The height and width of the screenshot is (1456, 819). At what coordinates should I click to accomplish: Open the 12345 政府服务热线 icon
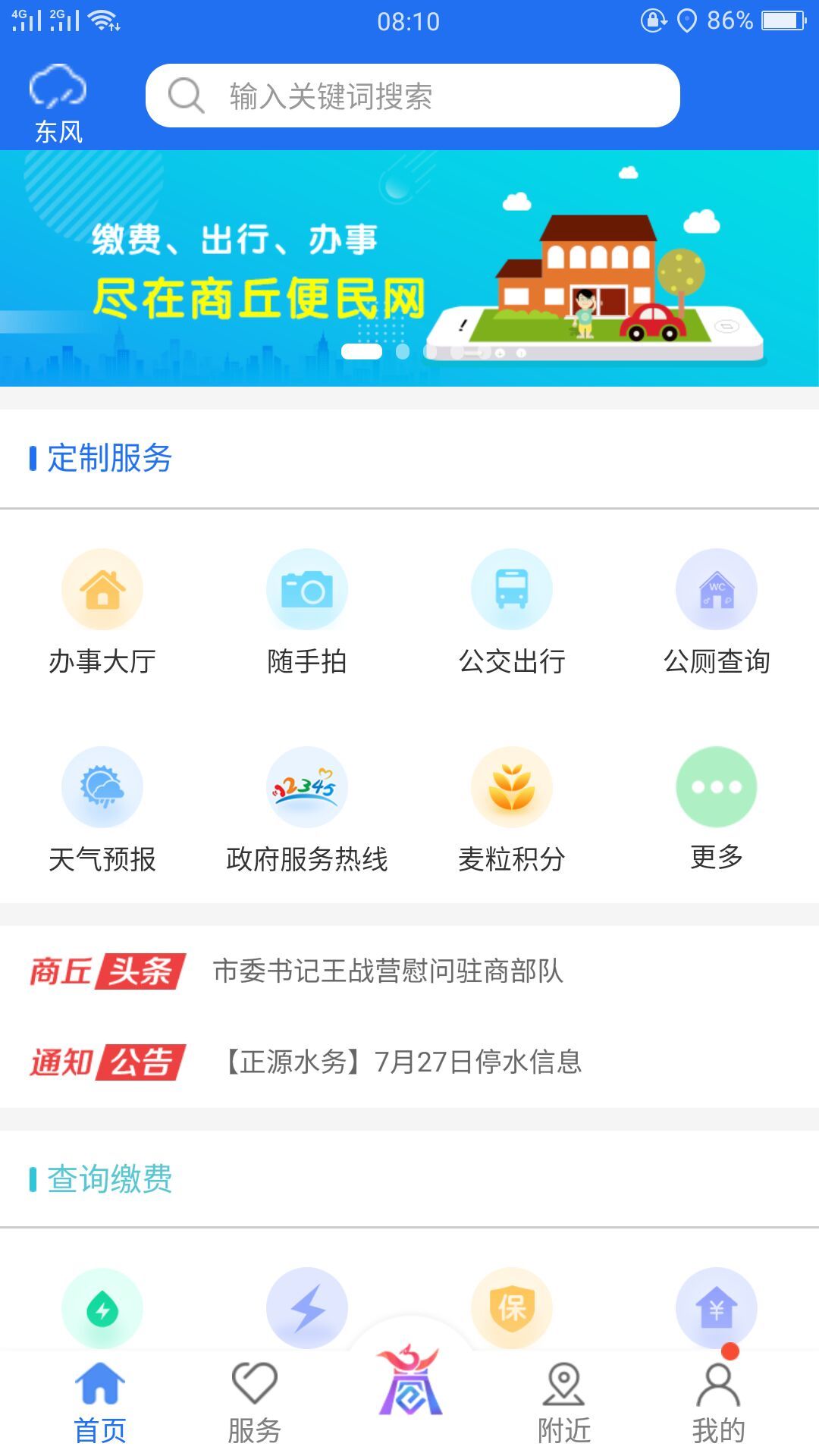tap(307, 786)
